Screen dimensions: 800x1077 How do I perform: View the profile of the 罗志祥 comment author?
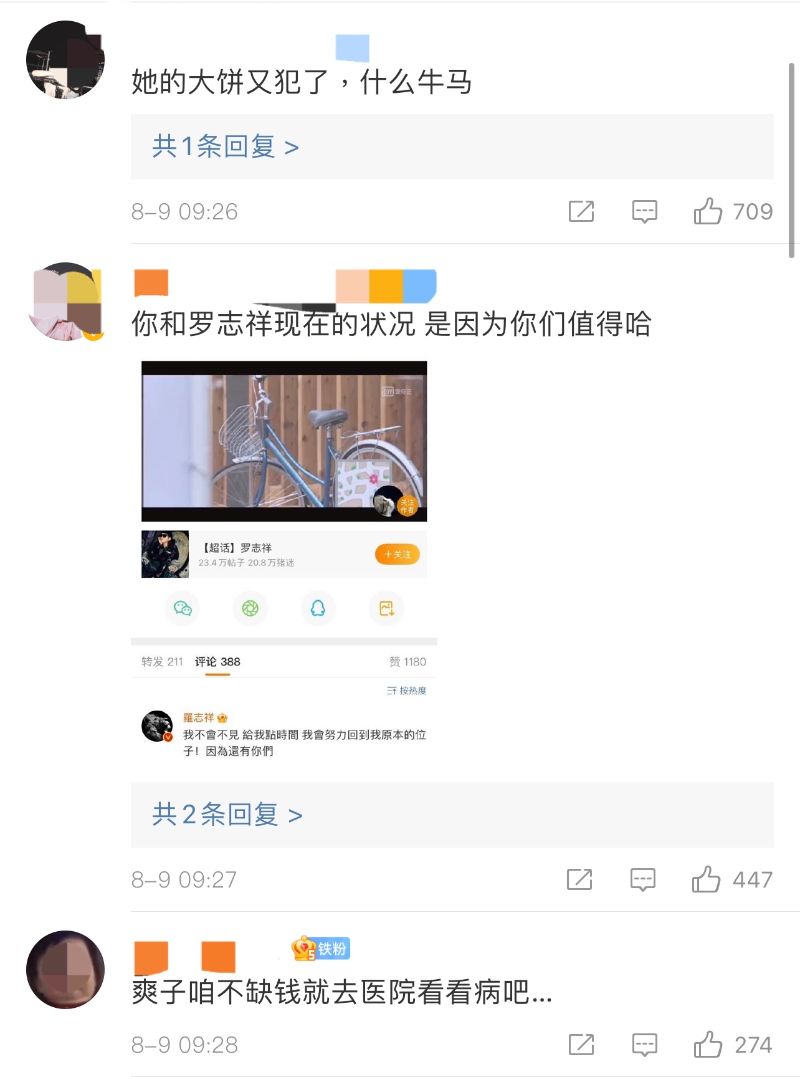tap(66, 301)
